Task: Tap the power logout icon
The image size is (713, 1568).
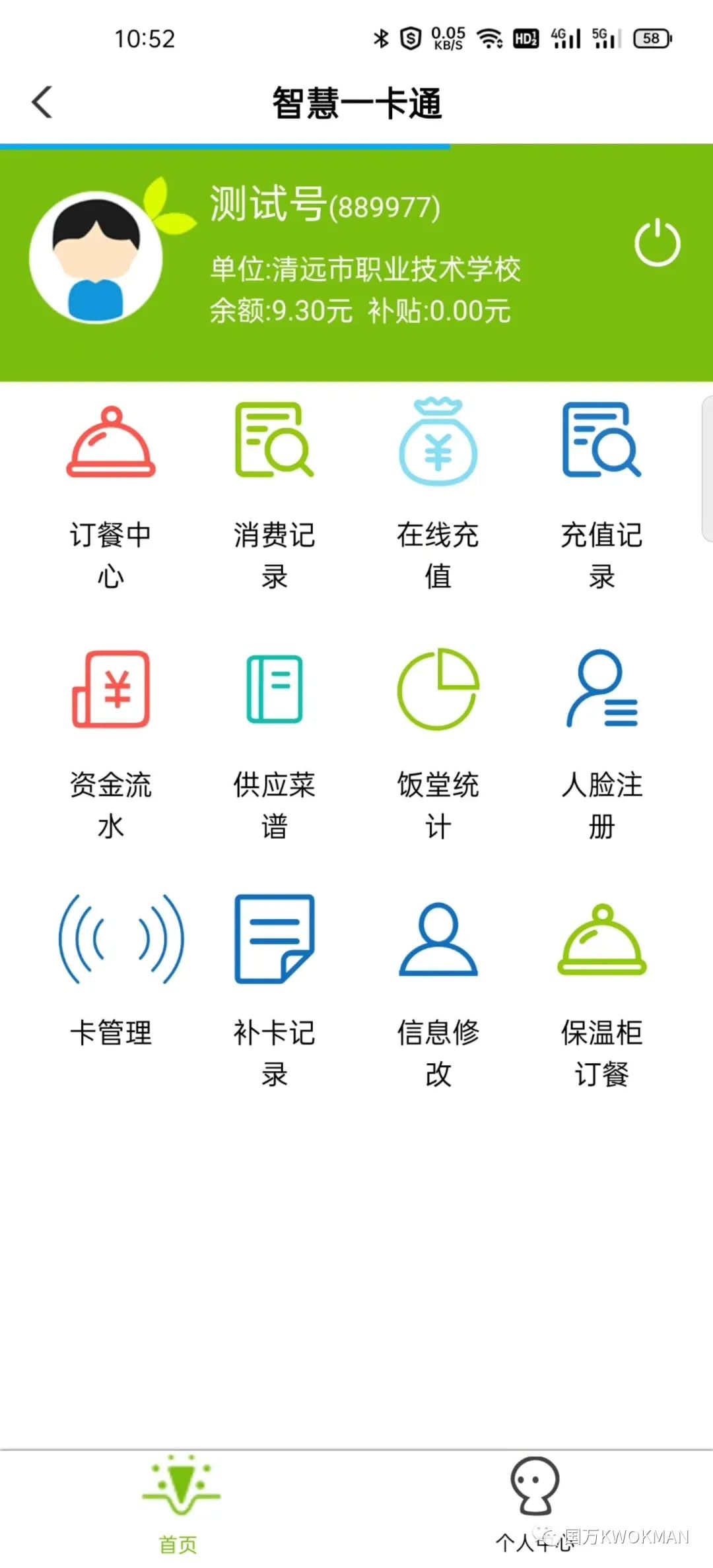Action: (x=658, y=243)
